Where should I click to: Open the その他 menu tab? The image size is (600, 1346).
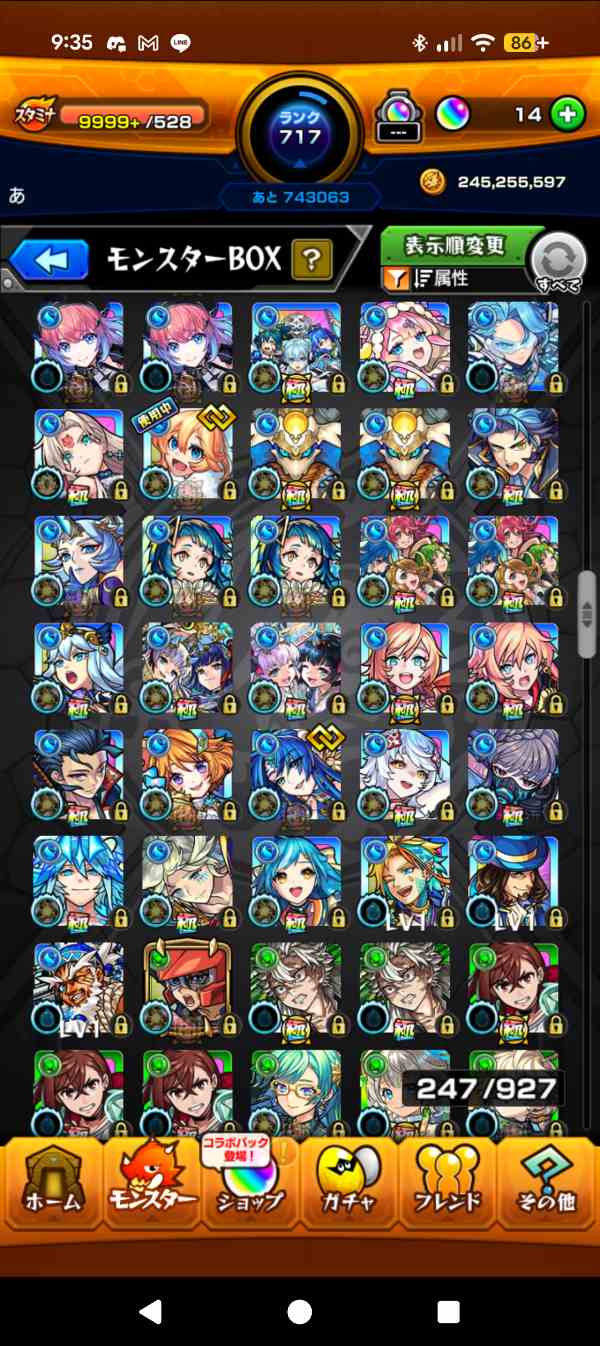(545, 1185)
